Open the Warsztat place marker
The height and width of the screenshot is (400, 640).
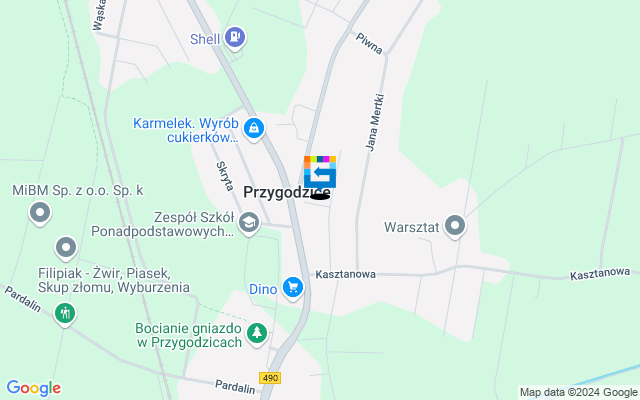tap(455, 227)
